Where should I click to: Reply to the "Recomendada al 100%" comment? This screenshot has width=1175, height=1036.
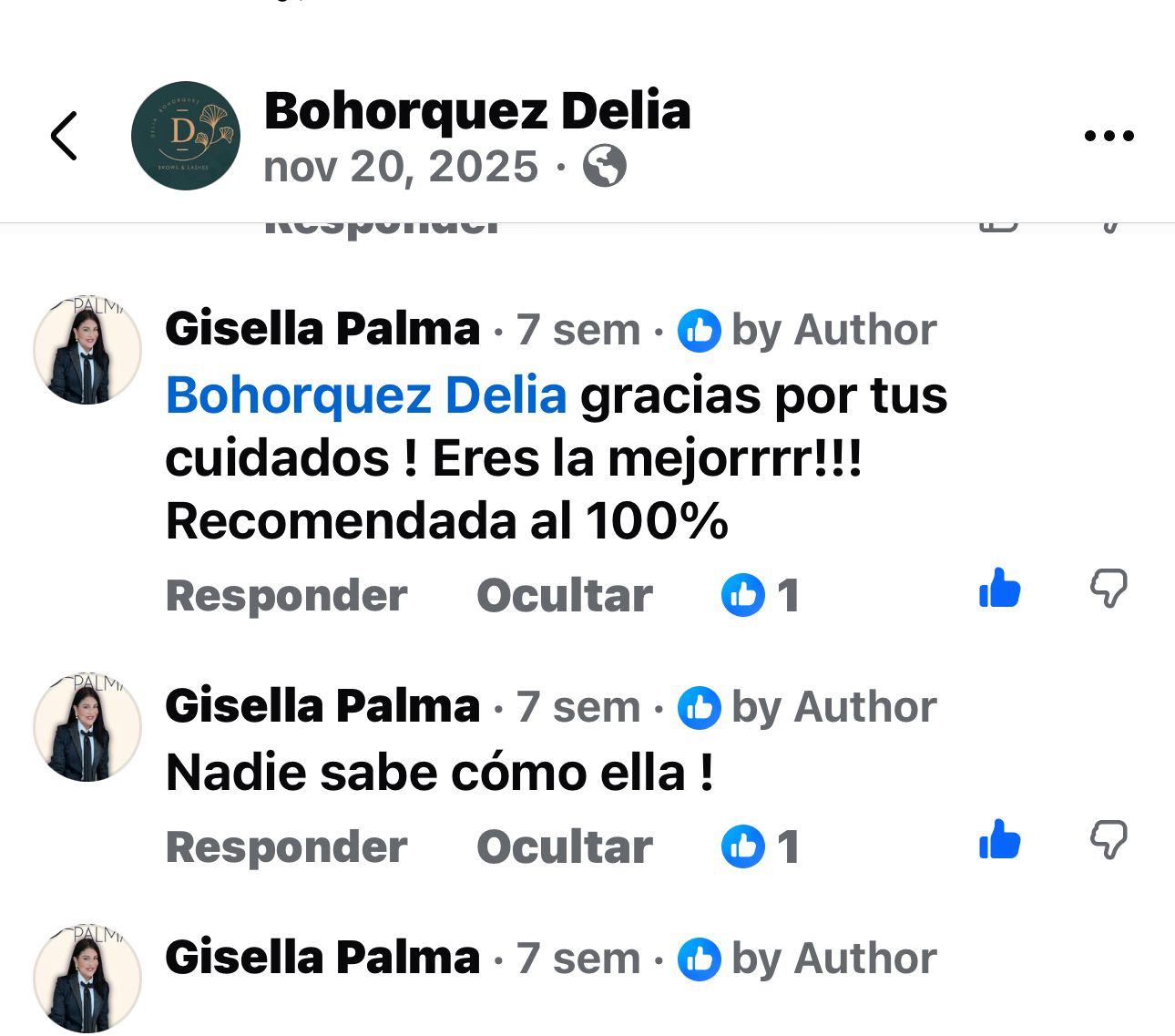pyautogui.click(x=286, y=596)
